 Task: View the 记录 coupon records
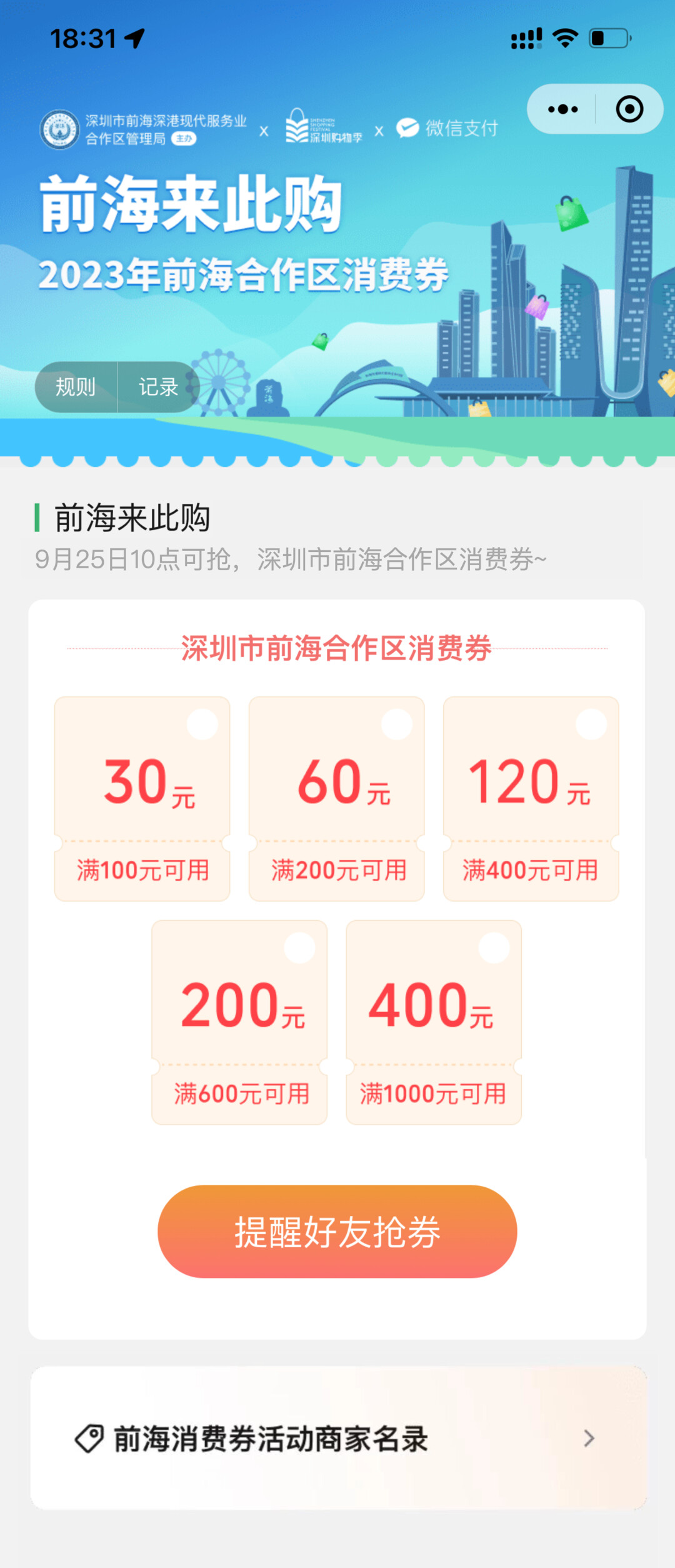158,387
